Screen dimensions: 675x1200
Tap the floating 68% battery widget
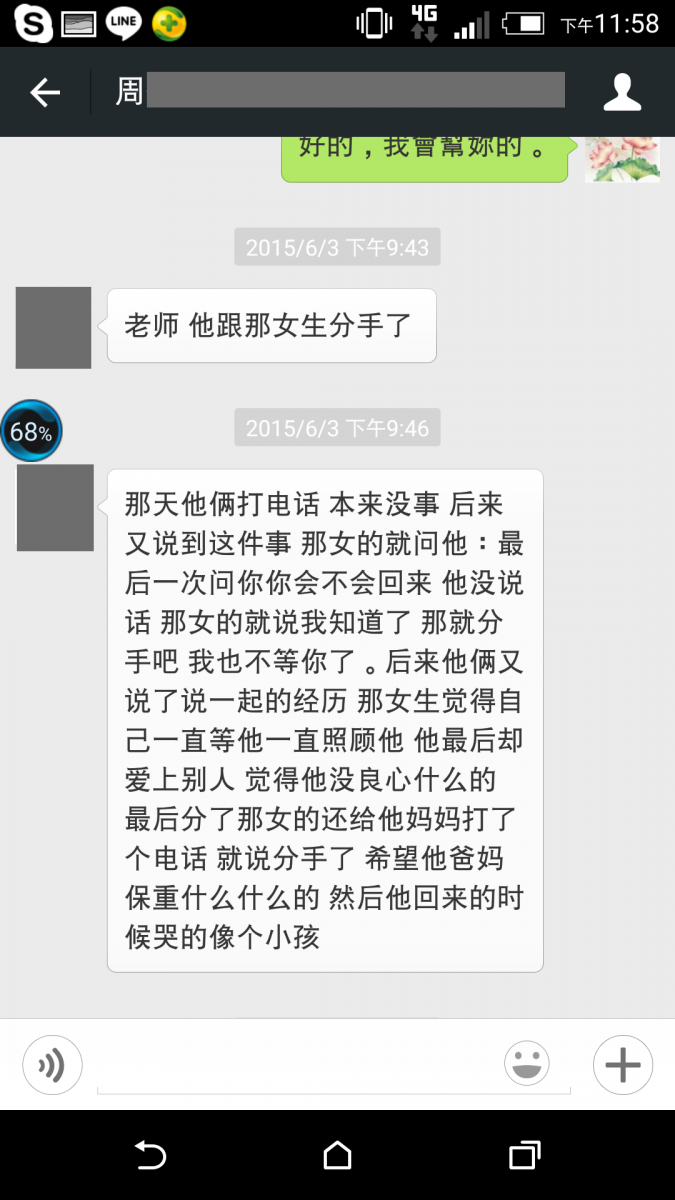click(31, 432)
